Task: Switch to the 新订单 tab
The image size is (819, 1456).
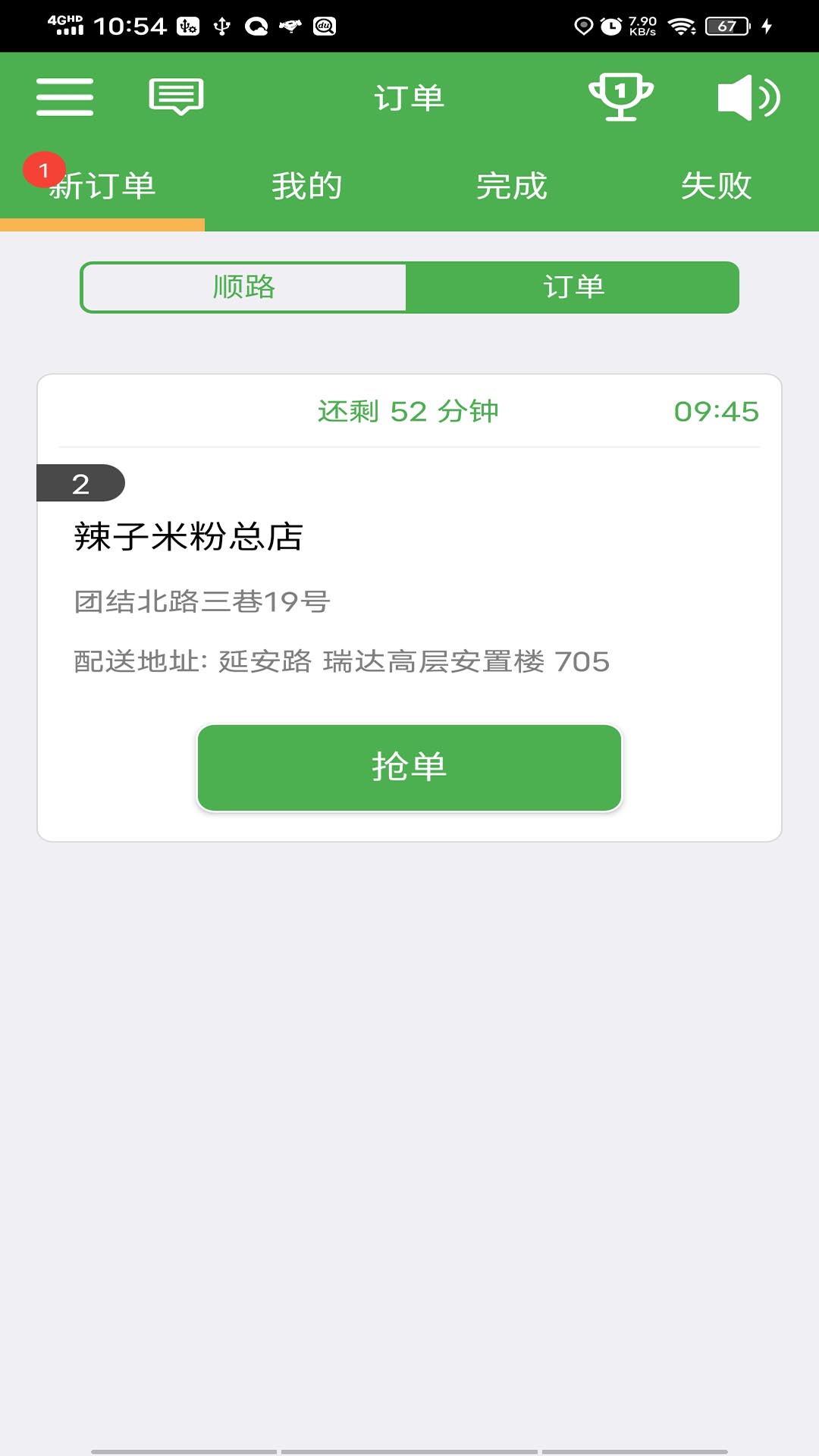Action: (x=102, y=187)
